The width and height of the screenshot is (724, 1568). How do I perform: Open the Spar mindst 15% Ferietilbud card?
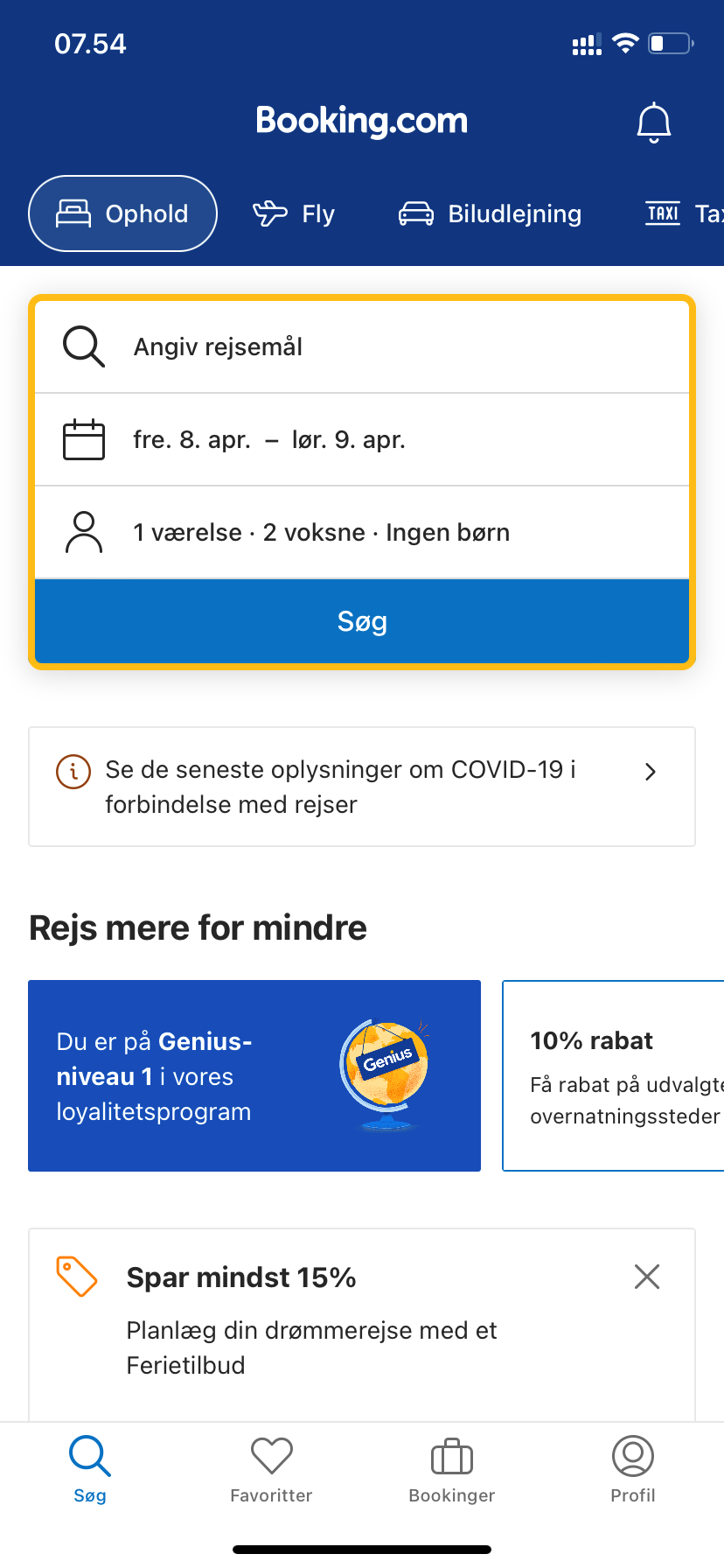click(x=362, y=1324)
